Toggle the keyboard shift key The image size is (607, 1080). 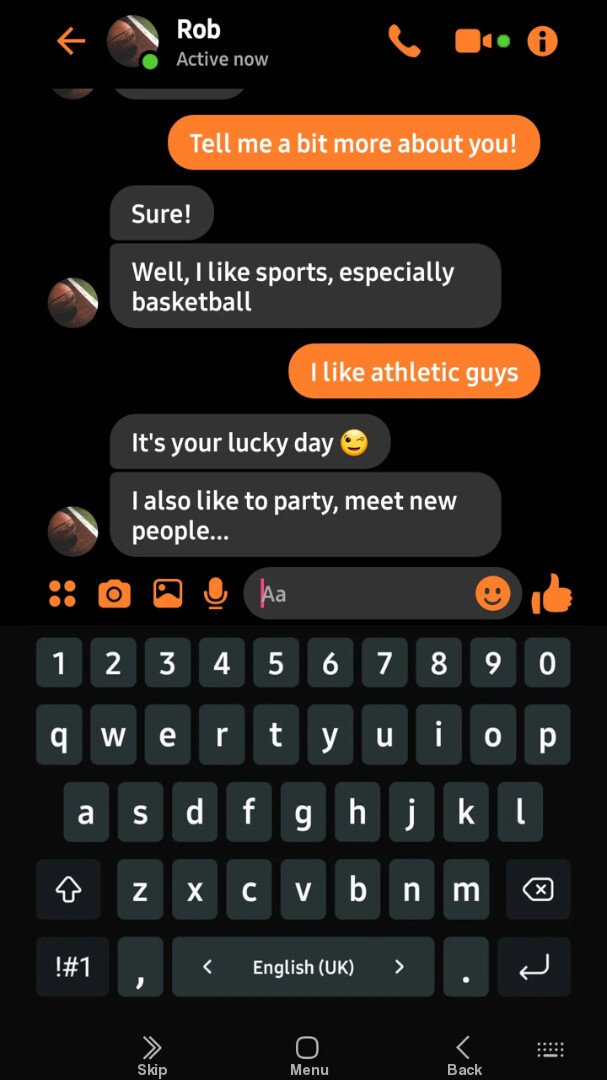pyautogui.click(x=68, y=889)
